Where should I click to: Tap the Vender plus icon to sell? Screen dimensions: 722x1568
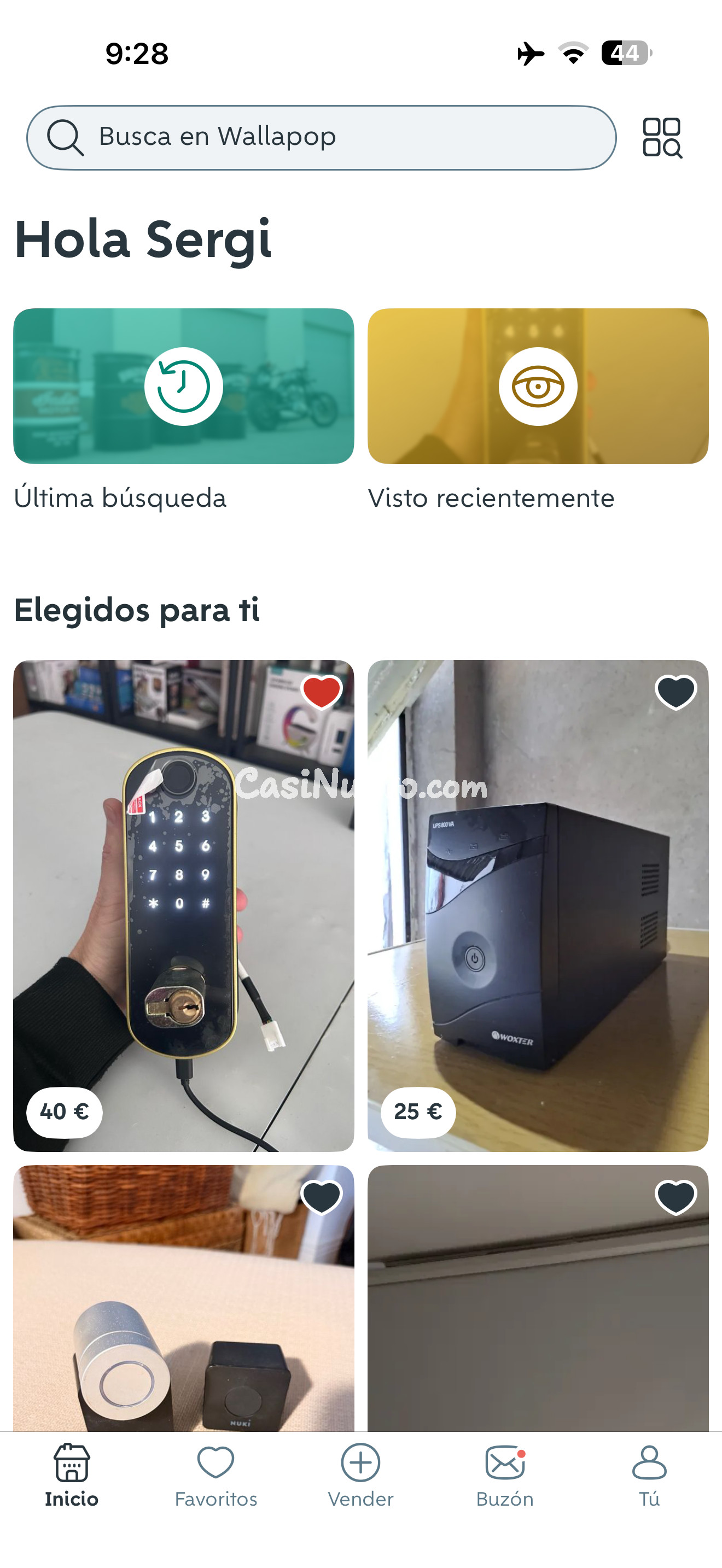(x=360, y=1464)
